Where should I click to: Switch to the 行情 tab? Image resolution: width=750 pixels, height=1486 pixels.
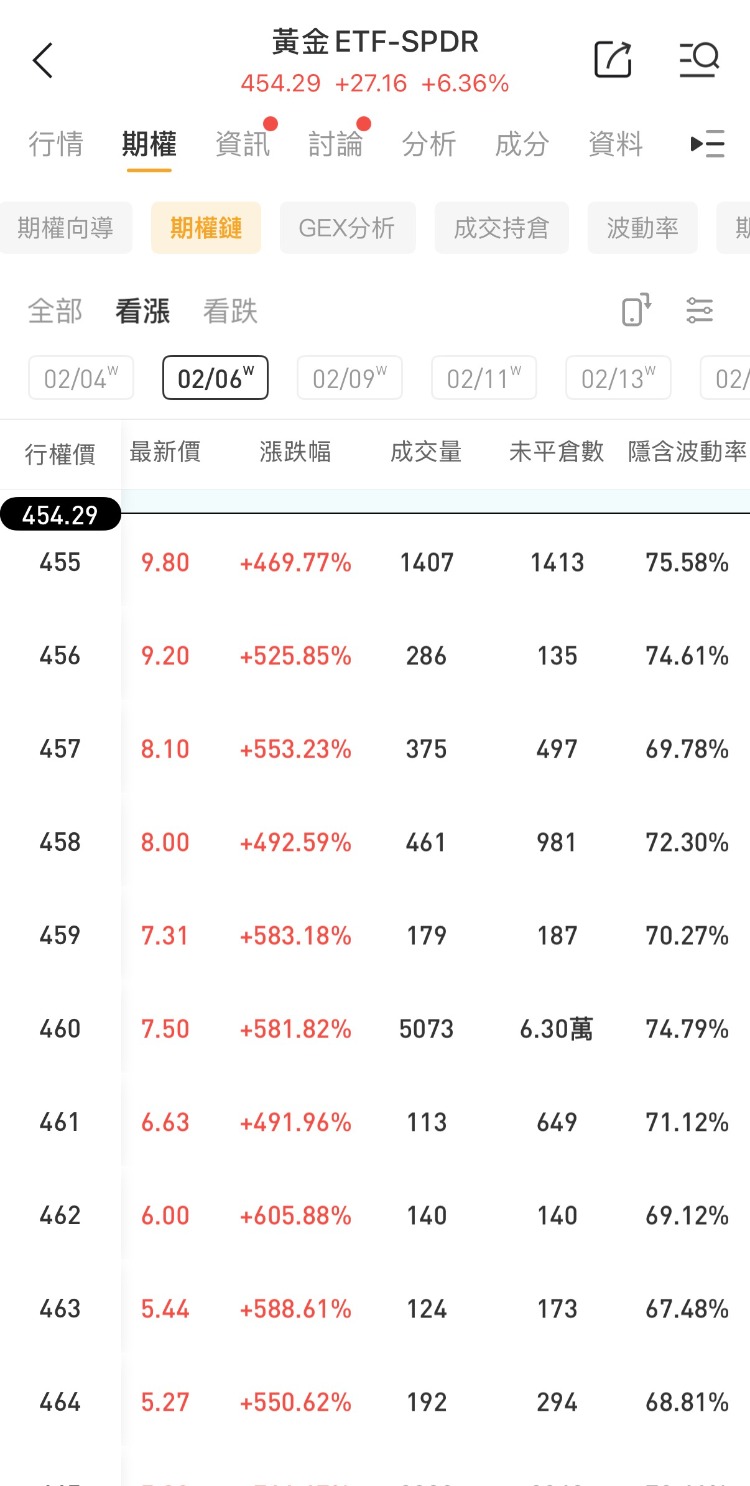[x=56, y=144]
